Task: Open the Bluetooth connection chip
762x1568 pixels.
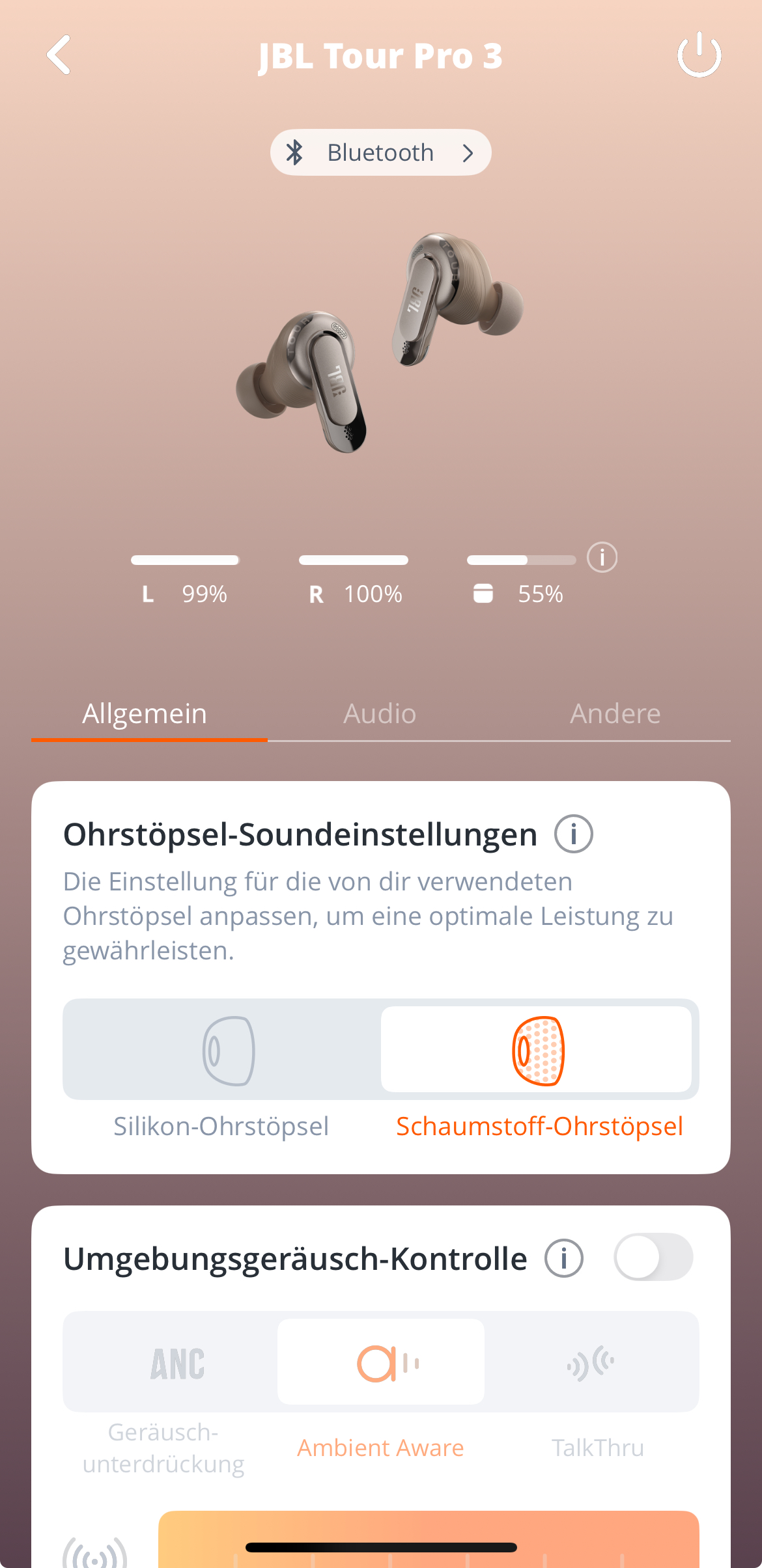Action: click(380, 152)
